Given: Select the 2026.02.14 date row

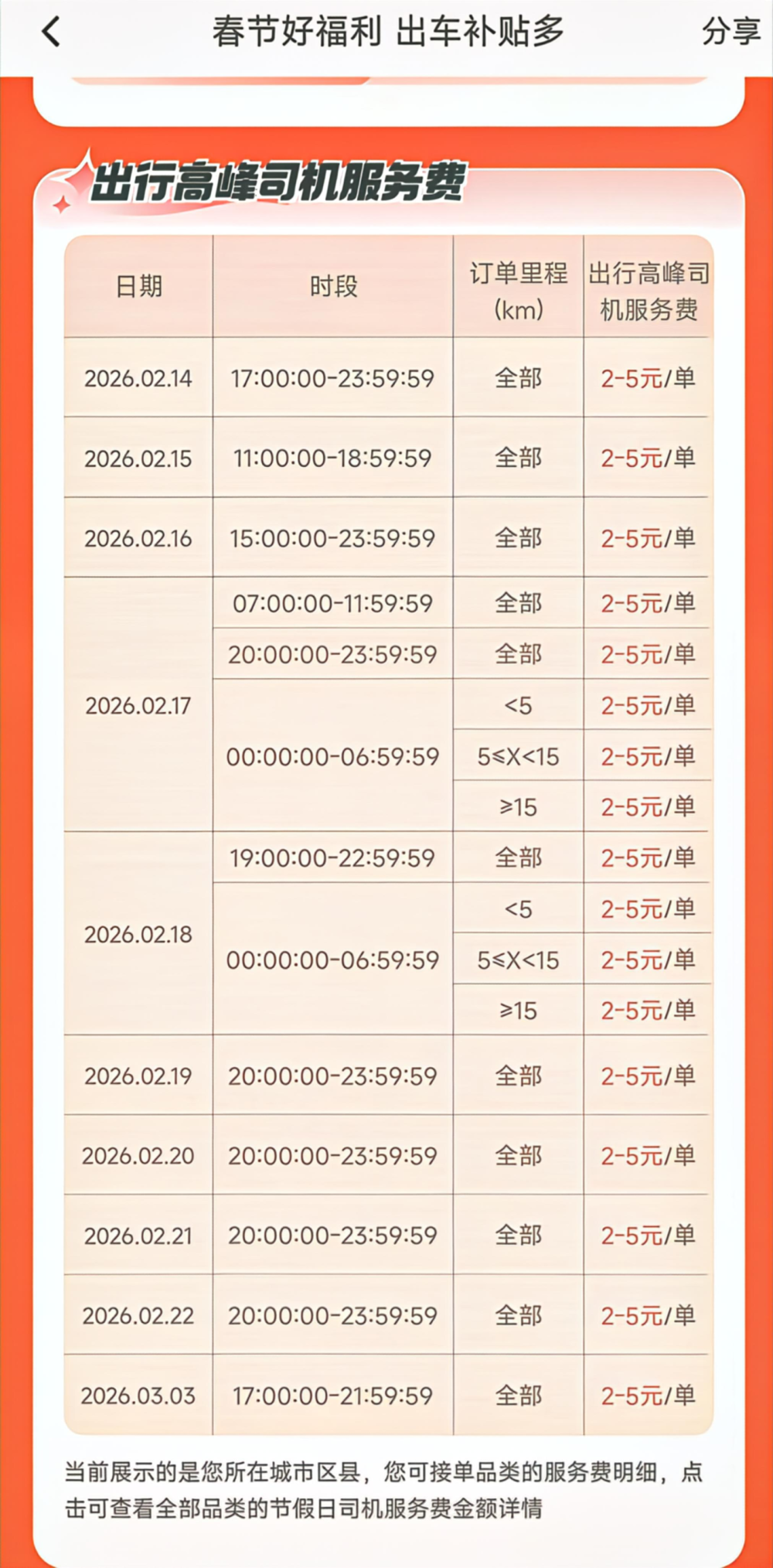Looking at the screenshot, I should click(x=137, y=378).
